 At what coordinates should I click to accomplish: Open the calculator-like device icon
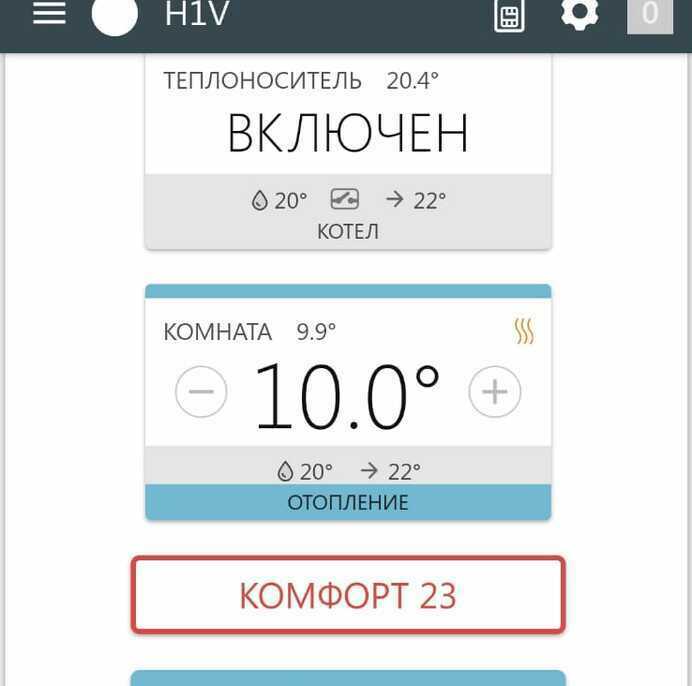(509, 15)
